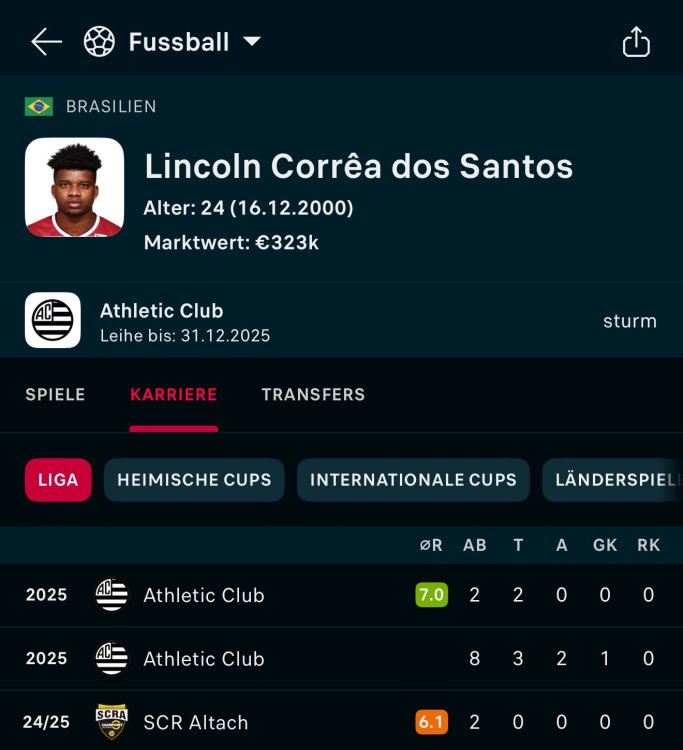
Task: Select the Karriere tab
Action: tap(173, 395)
